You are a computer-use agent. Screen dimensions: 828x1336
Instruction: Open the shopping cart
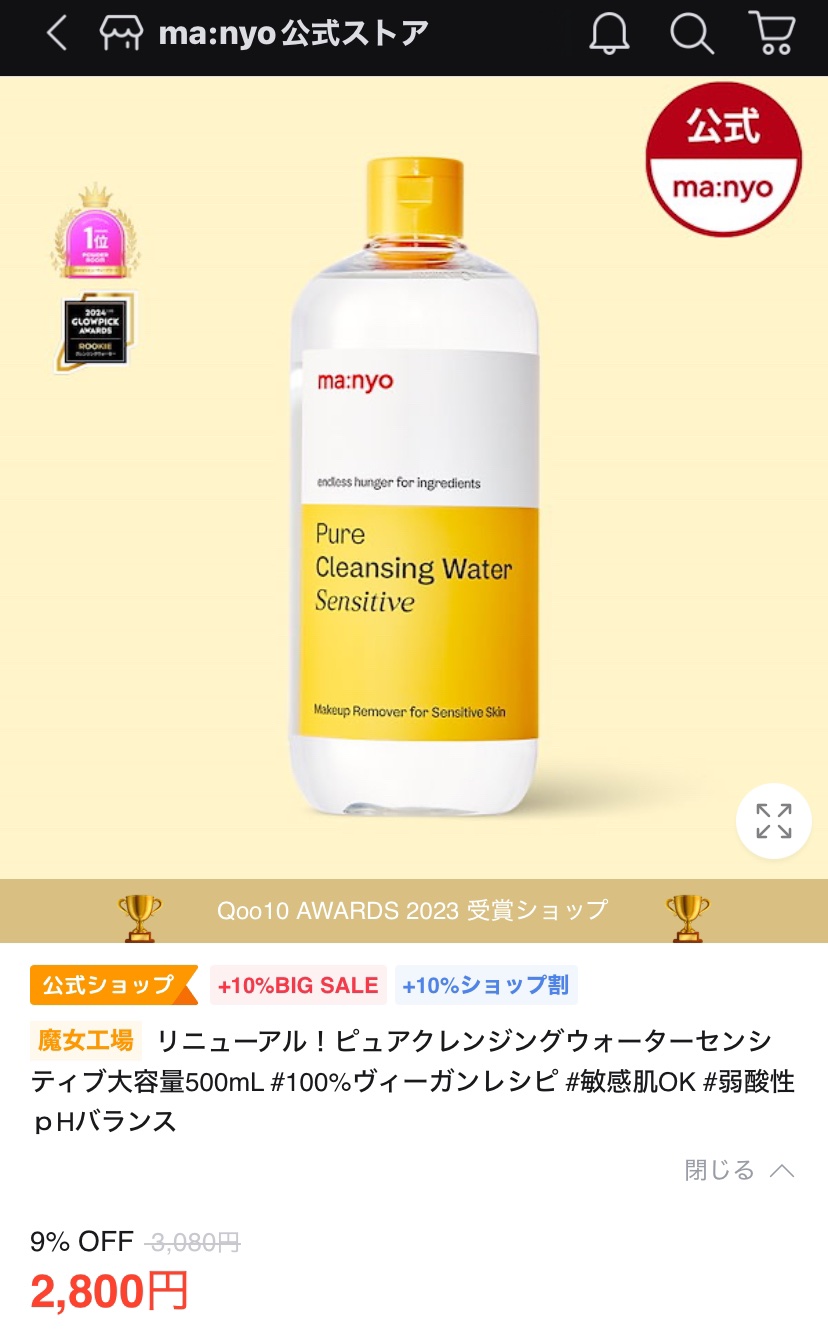(x=772, y=34)
